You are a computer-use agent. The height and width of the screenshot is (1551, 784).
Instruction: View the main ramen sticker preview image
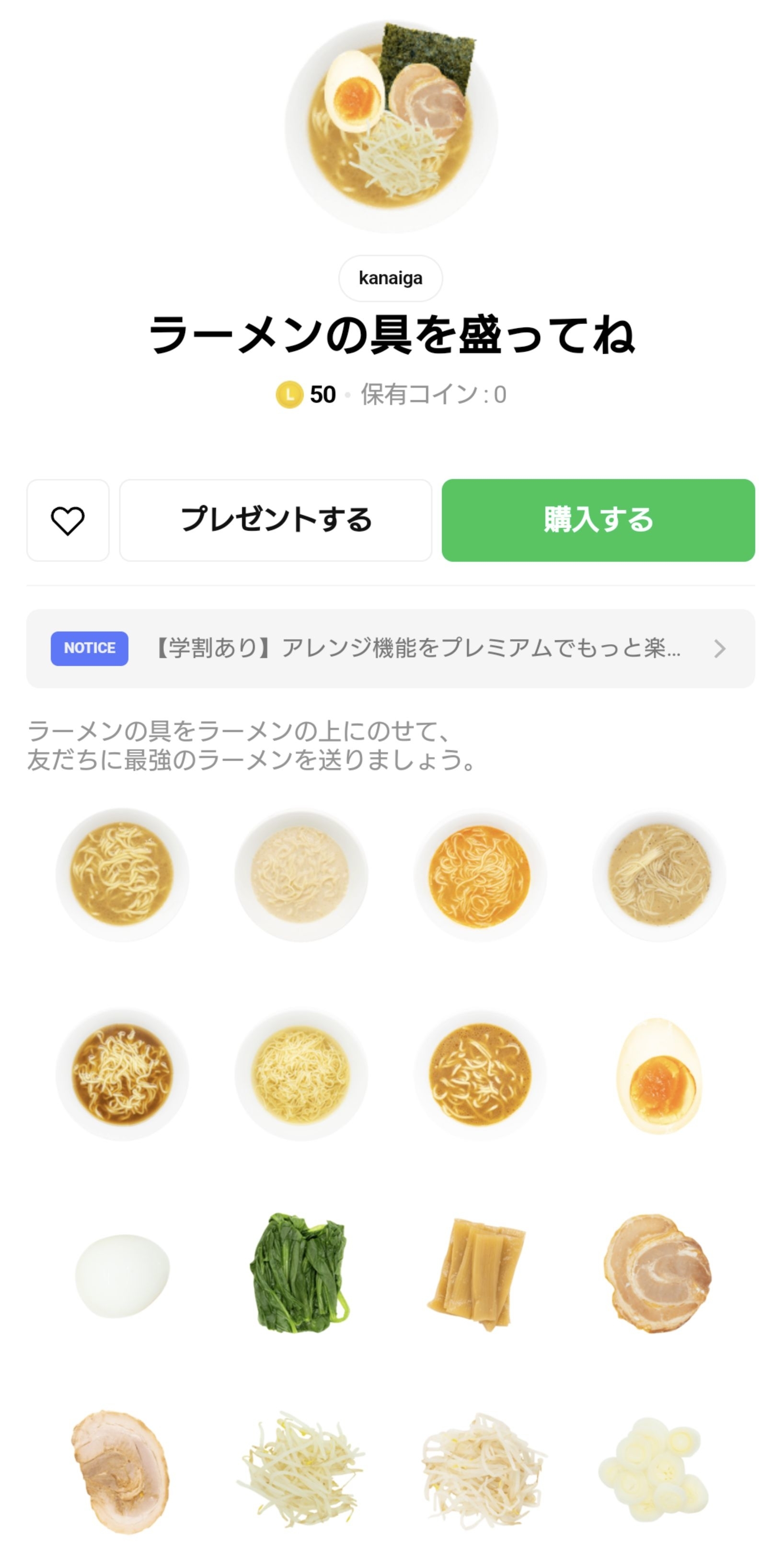pyautogui.click(x=392, y=120)
